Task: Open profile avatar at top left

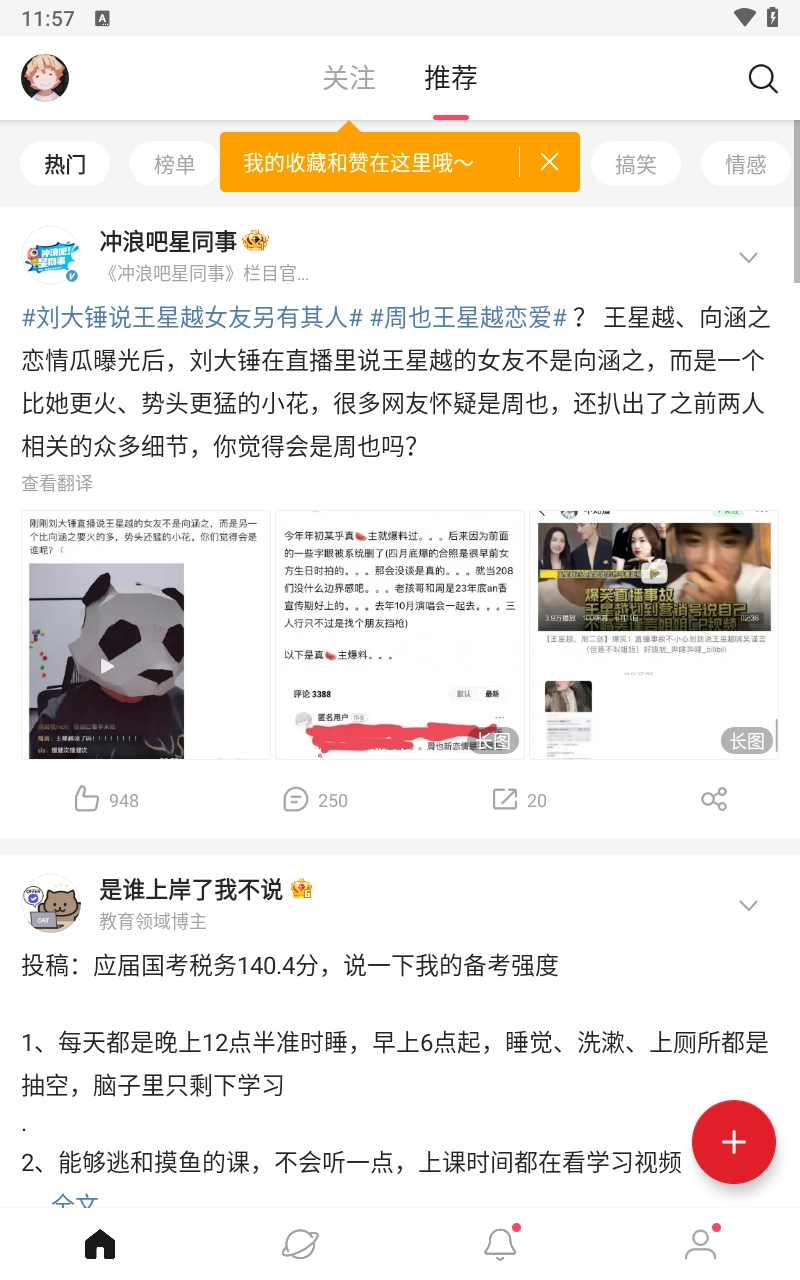Action: tap(45, 78)
